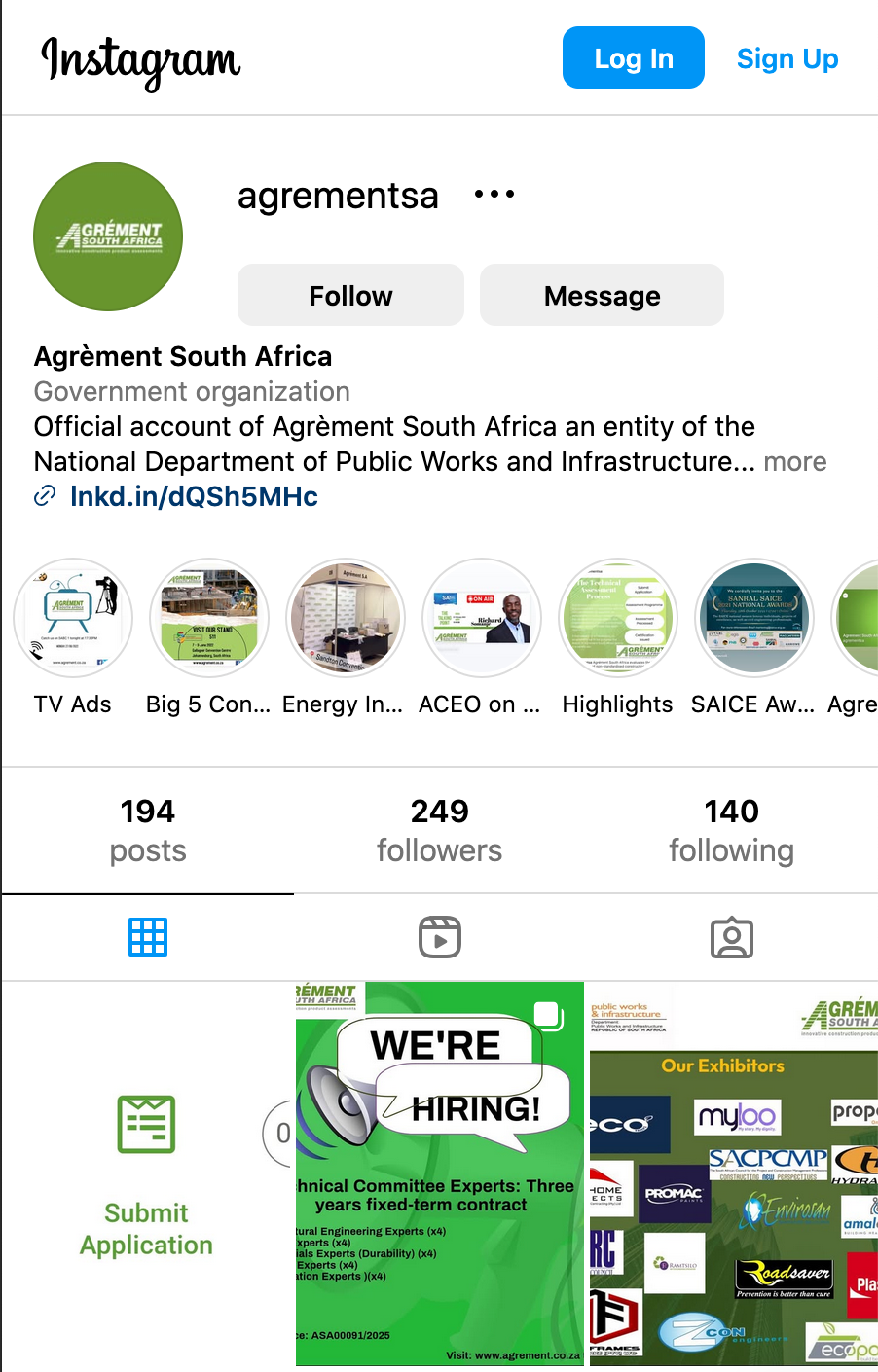The width and height of the screenshot is (878, 1372).
Task: Message Agrèment South Africa
Action: [602, 296]
